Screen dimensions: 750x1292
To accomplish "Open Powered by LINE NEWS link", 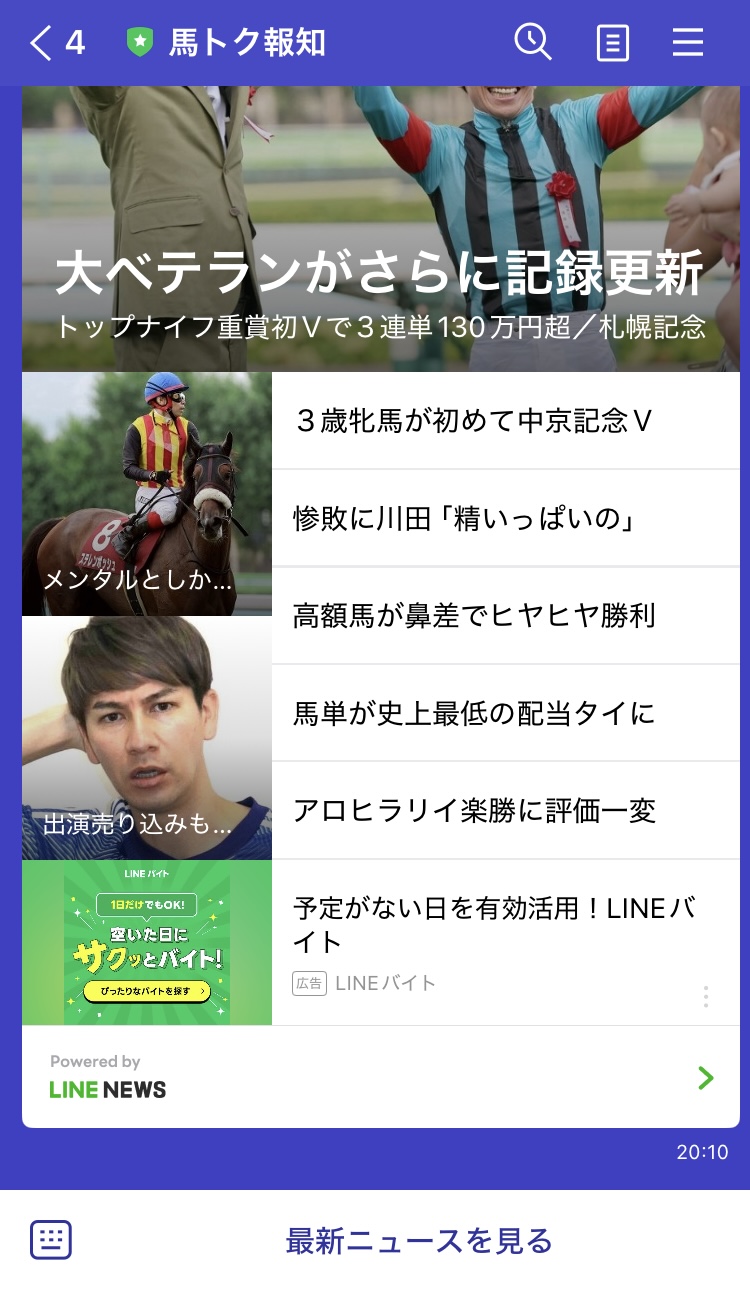I will [x=381, y=1077].
